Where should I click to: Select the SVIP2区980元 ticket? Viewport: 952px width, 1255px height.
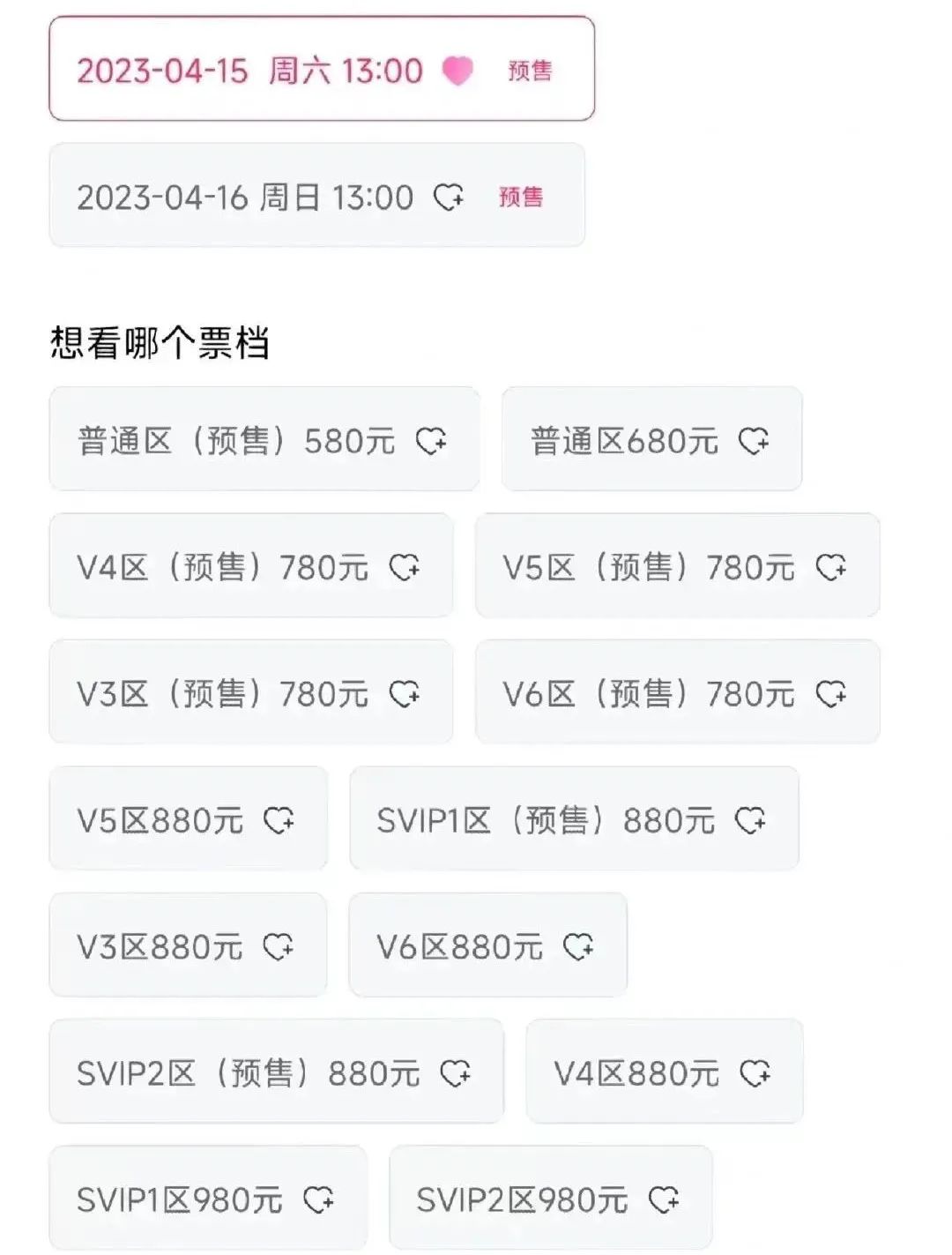click(550, 1199)
